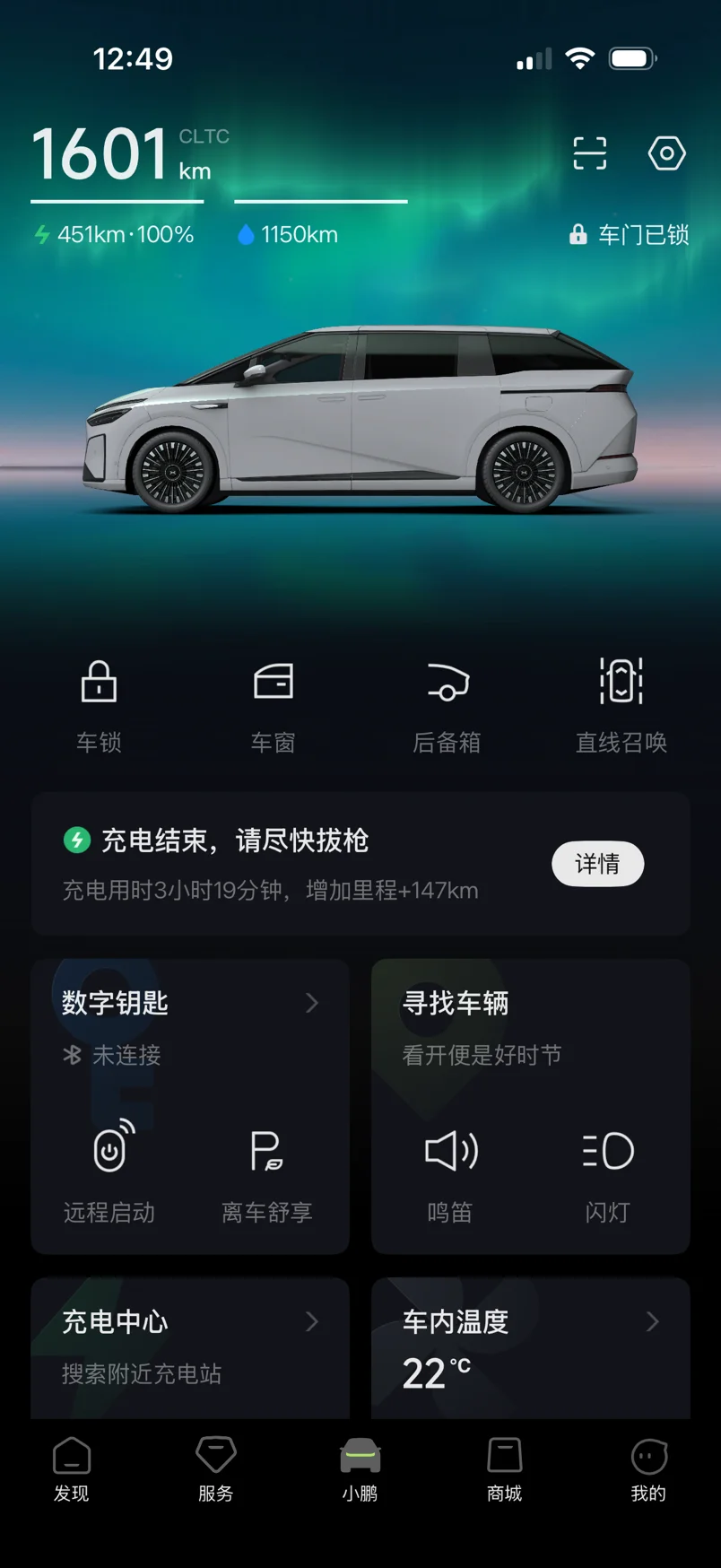Open the 后备箱 trunk control
The image size is (721, 1568).
pyautogui.click(x=447, y=704)
